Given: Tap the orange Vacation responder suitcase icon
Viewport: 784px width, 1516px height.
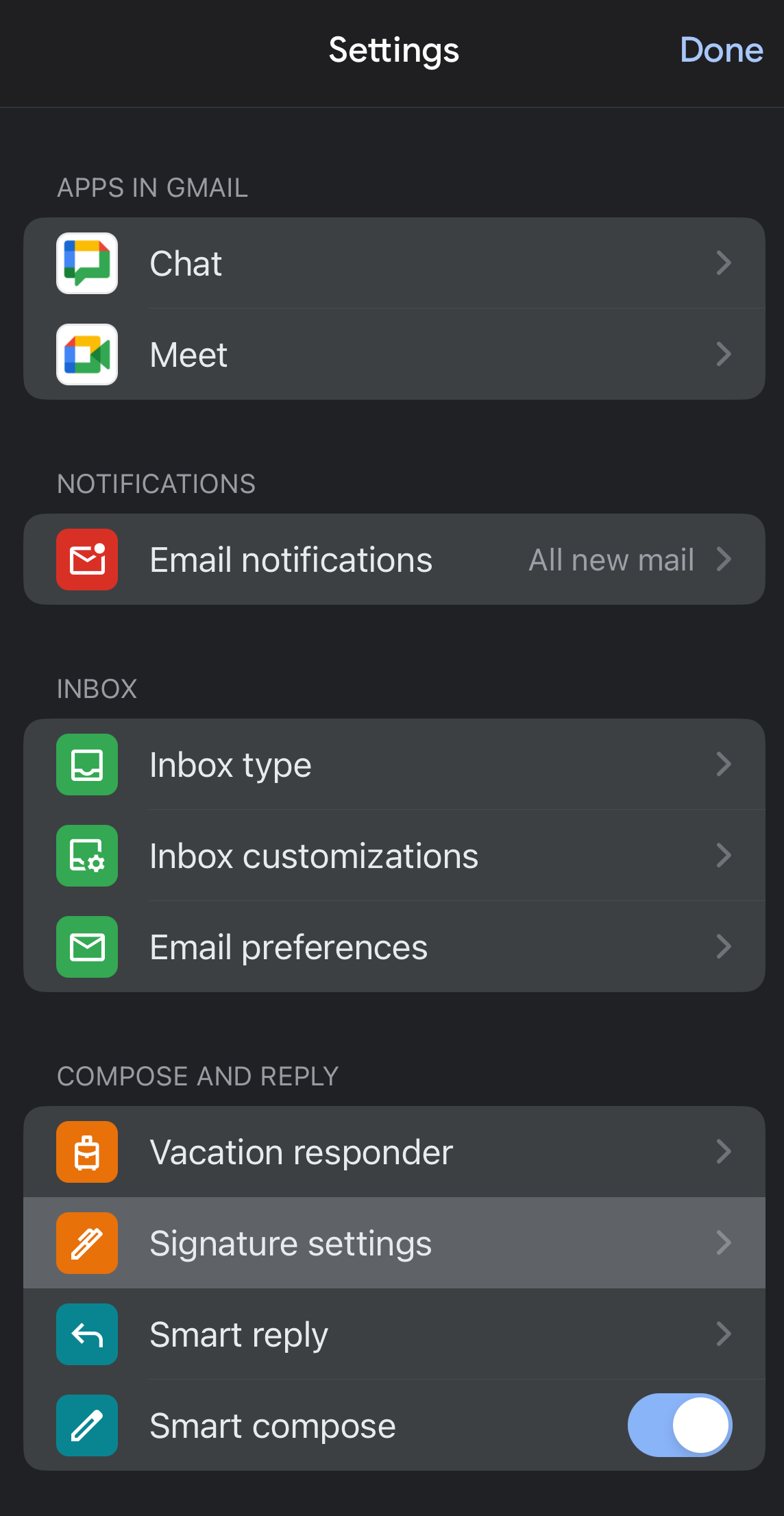Looking at the screenshot, I should click(86, 1151).
